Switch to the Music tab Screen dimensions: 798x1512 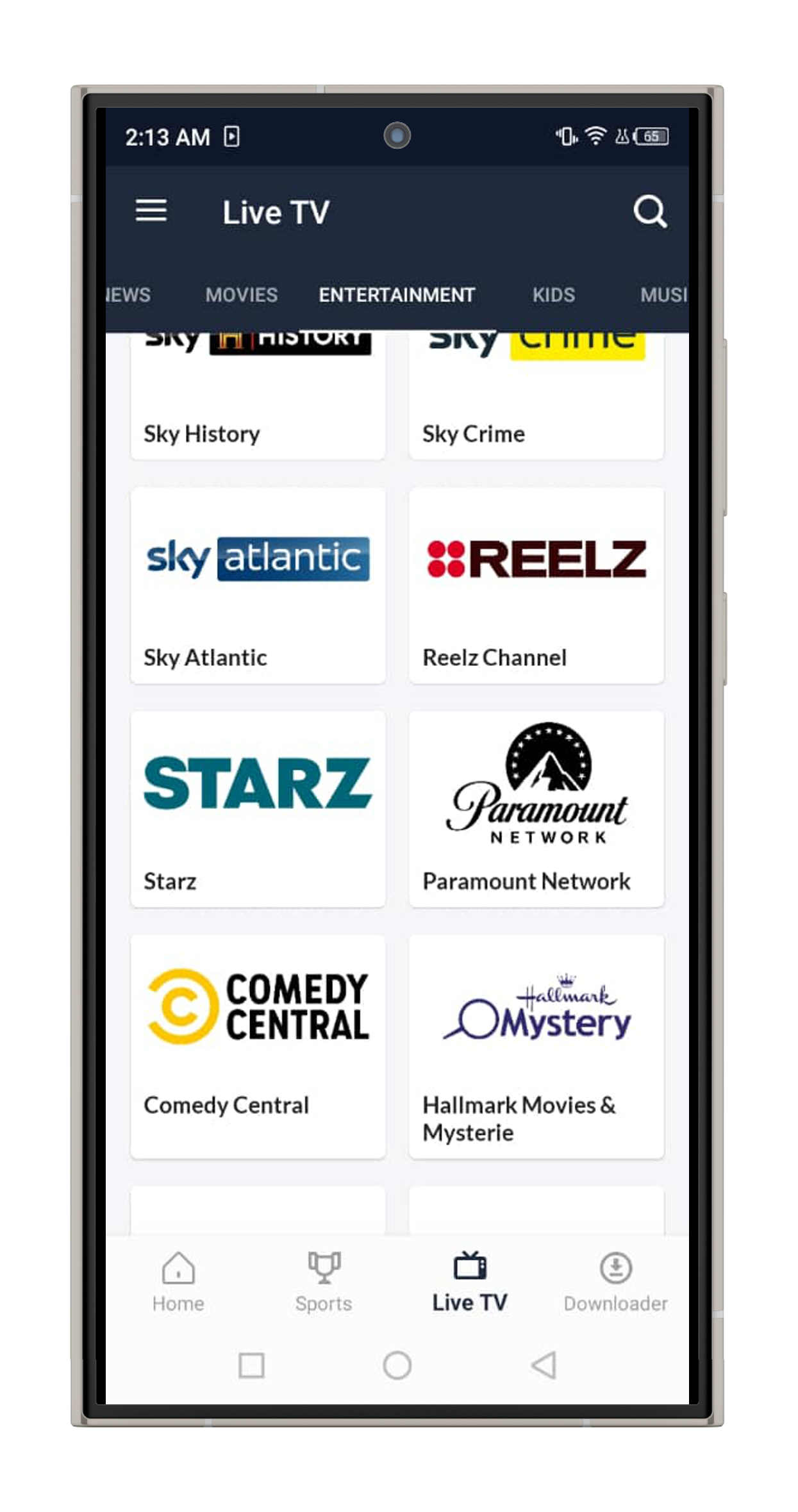663,295
